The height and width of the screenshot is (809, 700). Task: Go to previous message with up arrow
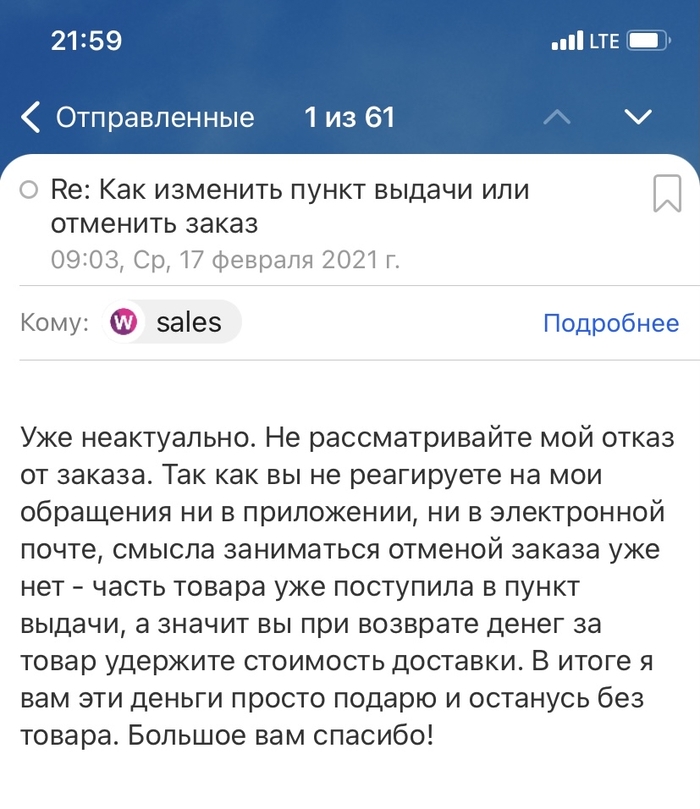click(557, 117)
